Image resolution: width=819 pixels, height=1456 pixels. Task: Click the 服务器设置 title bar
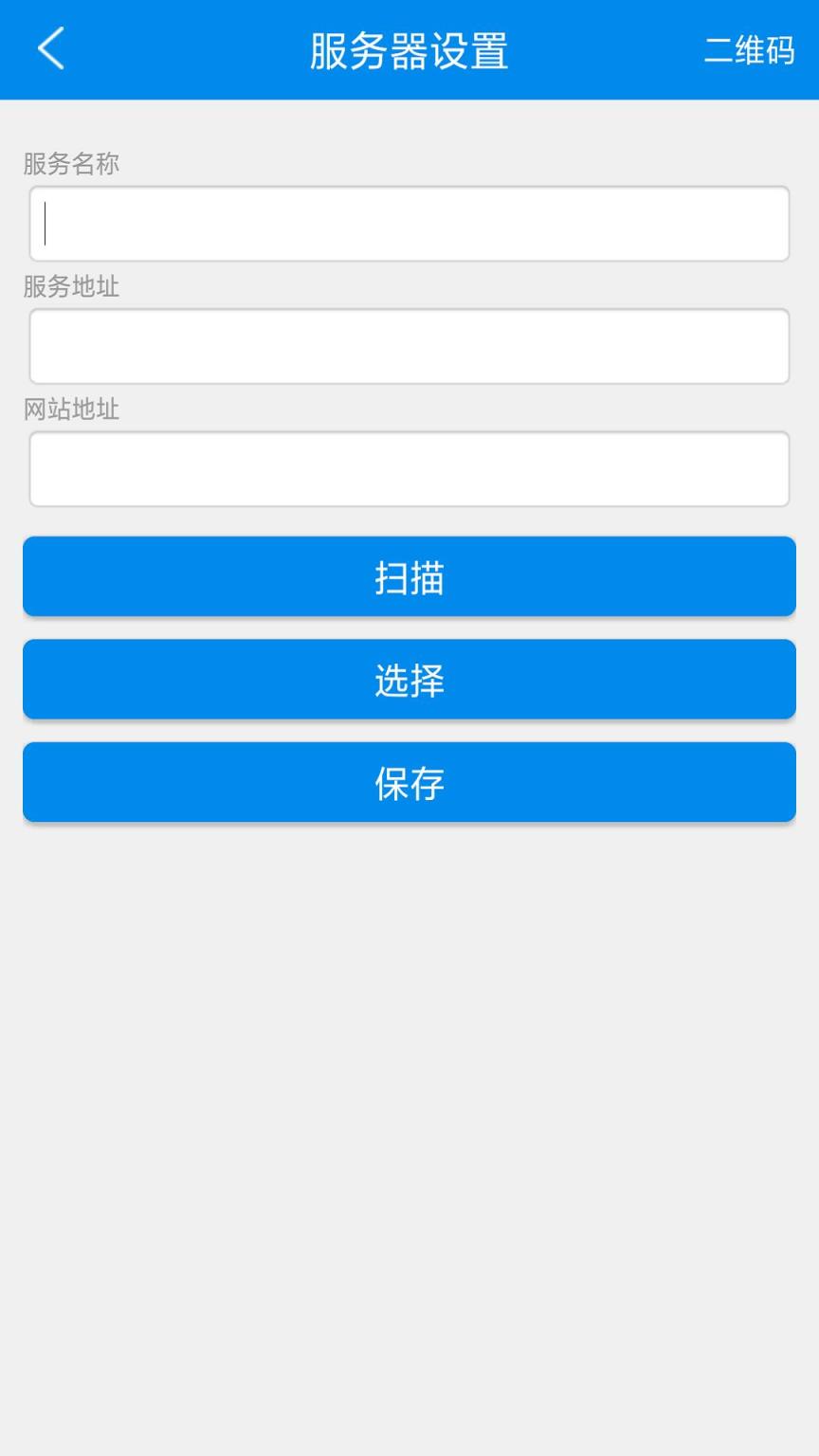[408, 52]
